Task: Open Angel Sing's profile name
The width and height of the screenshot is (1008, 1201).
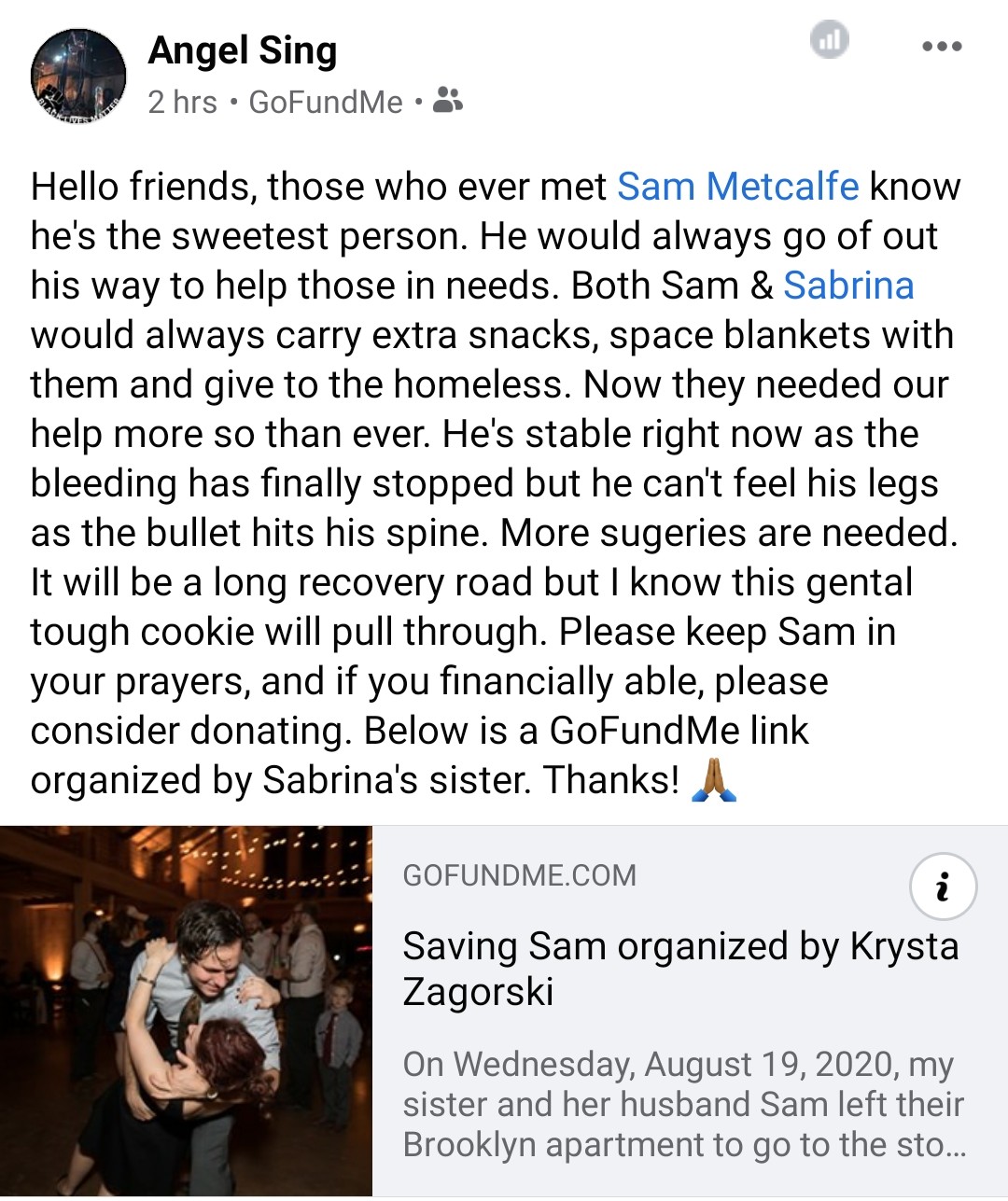Action: coord(243,50)
